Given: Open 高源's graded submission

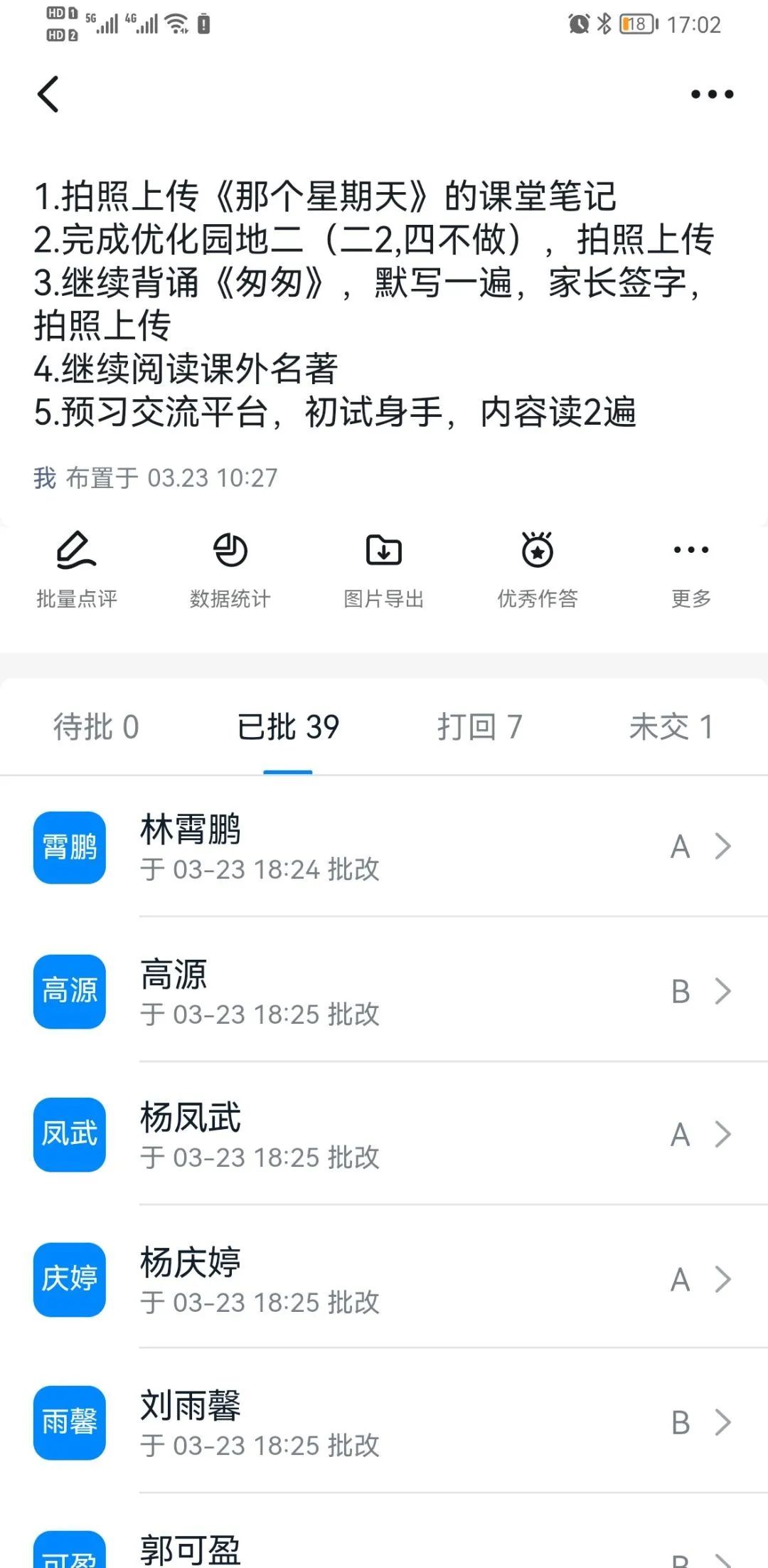Looking at the screenshot, I should tap(384, 990).
